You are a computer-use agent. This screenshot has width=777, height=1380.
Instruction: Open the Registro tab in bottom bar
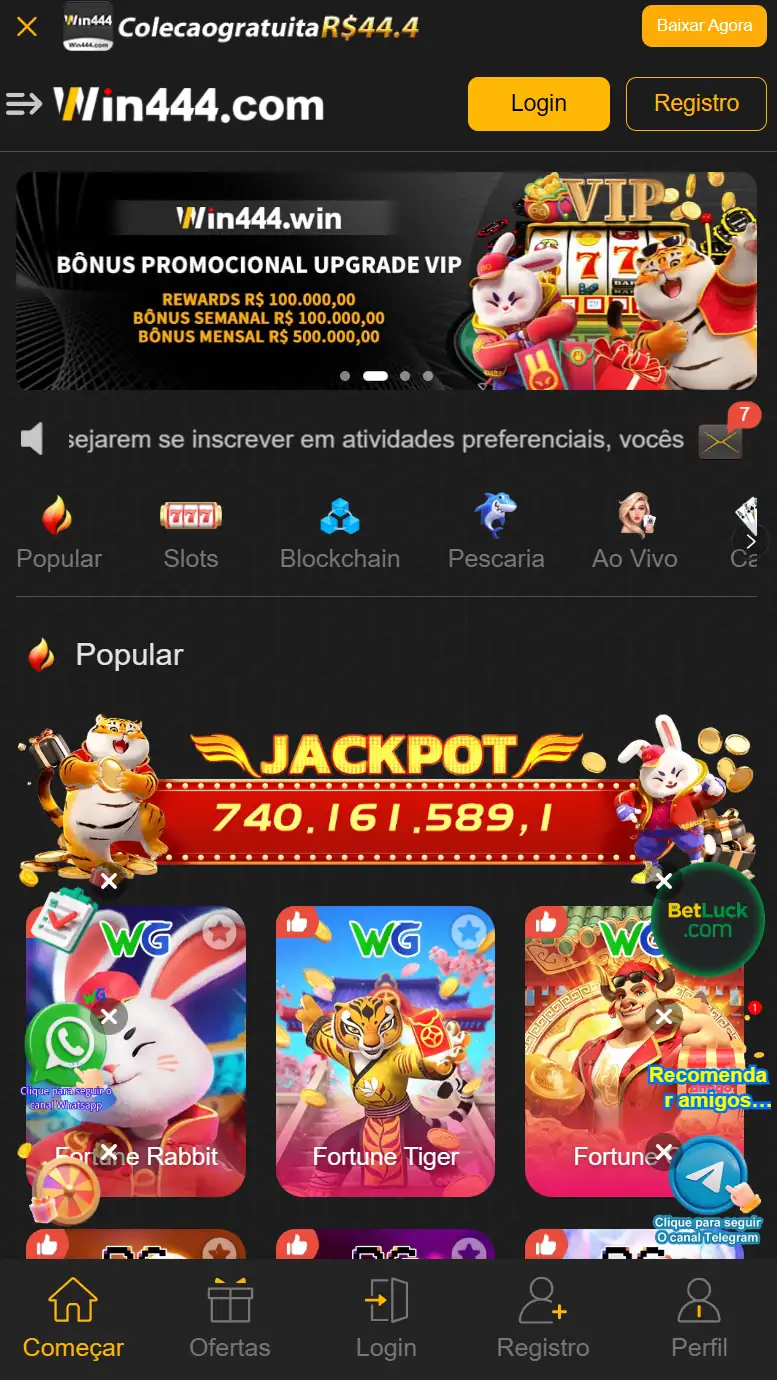tap(543, 1318)
